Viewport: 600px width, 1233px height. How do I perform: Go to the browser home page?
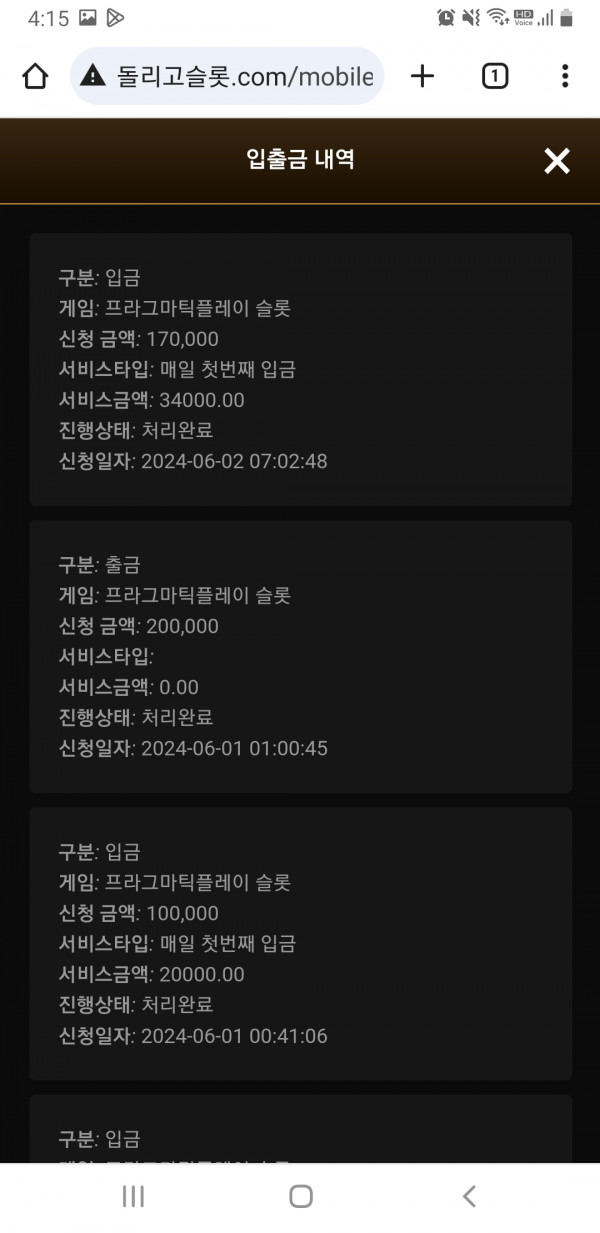point(35,76)
